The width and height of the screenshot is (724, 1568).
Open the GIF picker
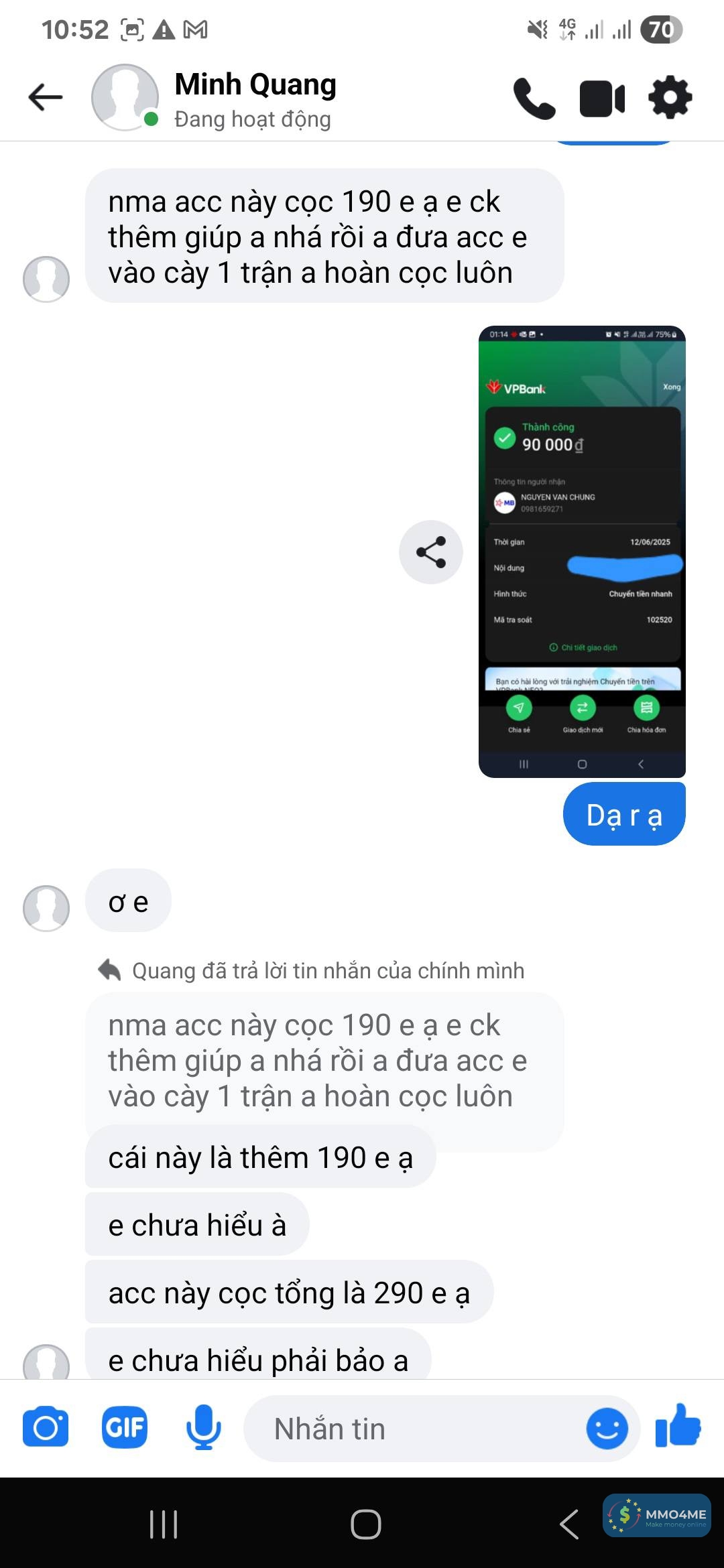pos(125,1427)
